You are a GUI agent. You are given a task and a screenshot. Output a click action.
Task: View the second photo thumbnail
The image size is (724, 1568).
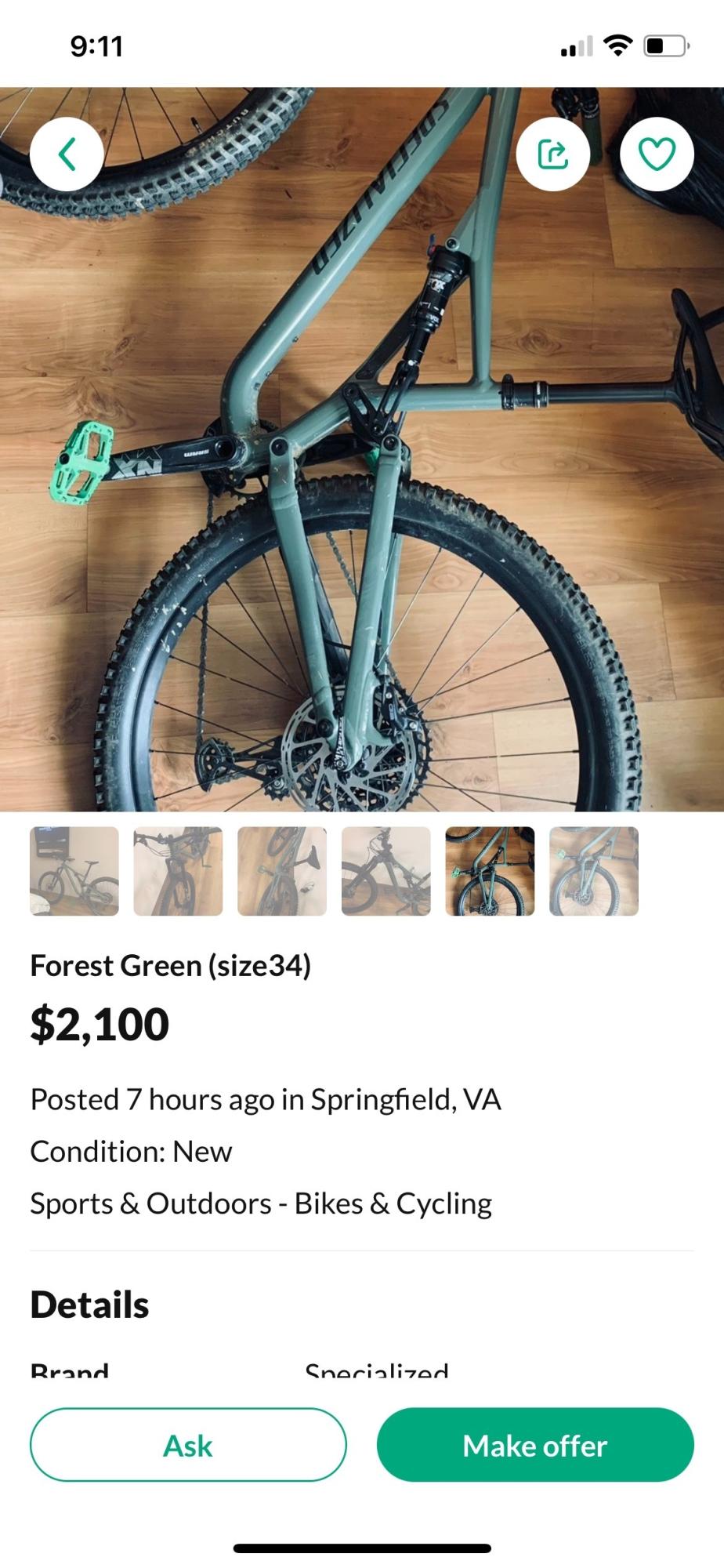coord(178,871)
